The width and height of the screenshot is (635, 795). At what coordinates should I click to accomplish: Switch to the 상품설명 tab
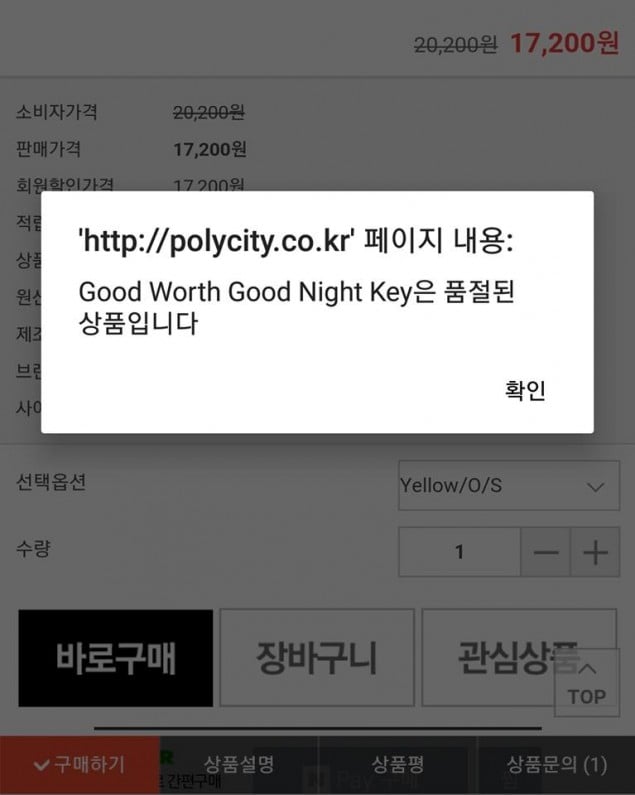[239, 766]
